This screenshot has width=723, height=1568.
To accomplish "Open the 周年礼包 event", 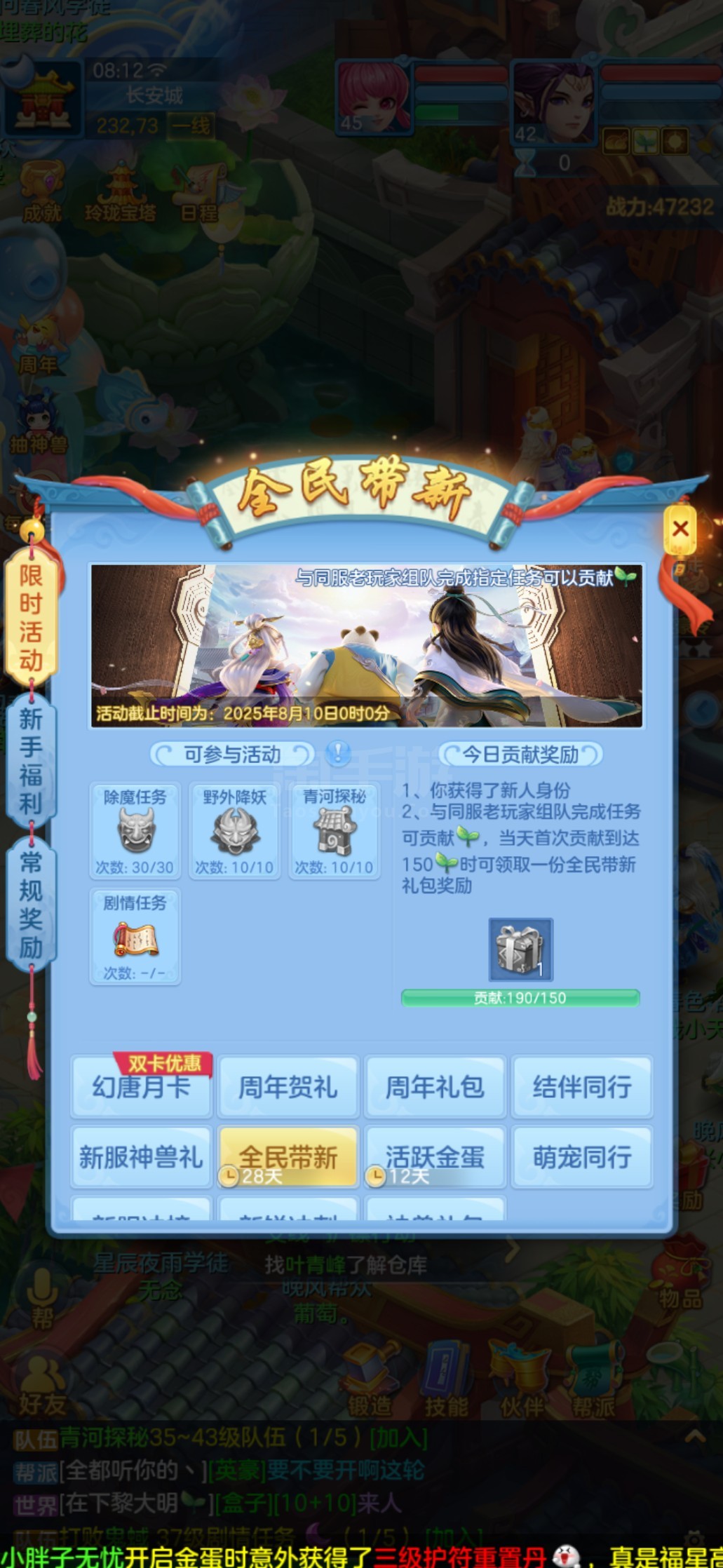I will (435, 1086).
